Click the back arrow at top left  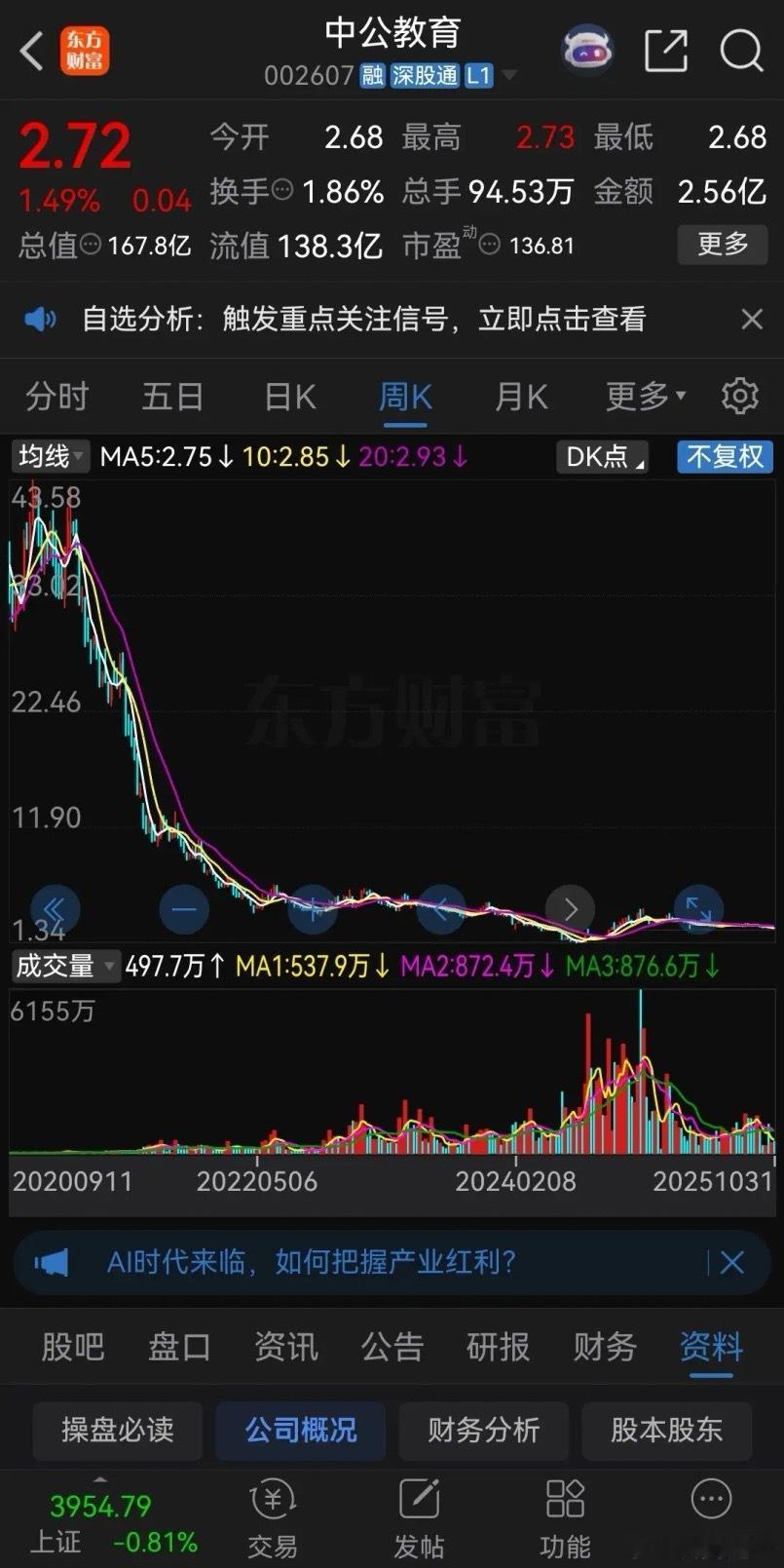29,49
